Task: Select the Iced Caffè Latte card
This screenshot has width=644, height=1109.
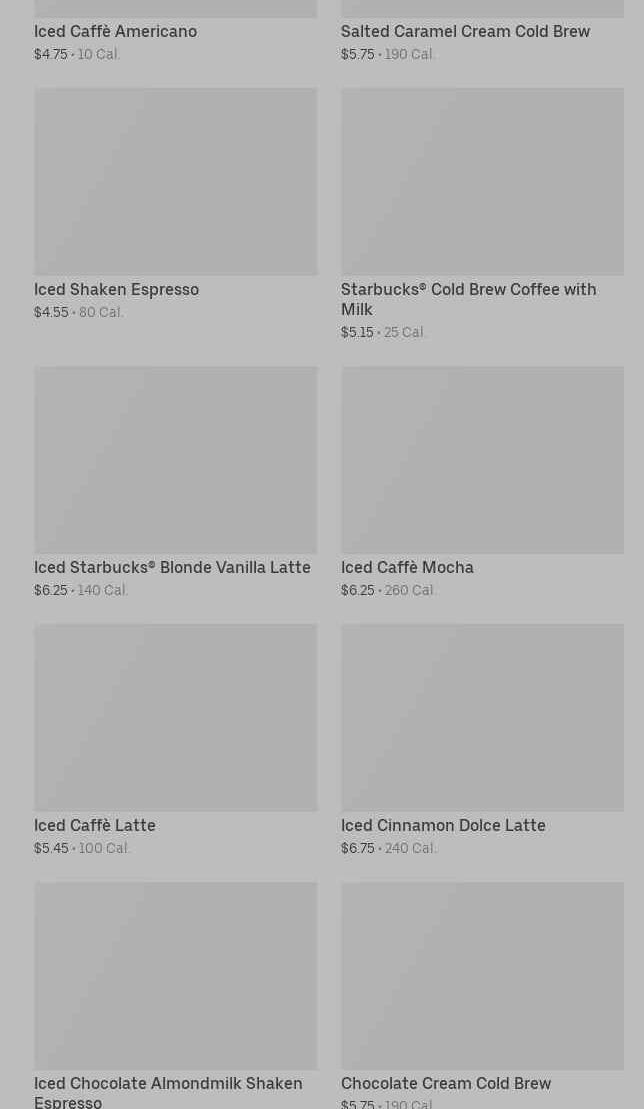Action: click(x=175, y=740)
